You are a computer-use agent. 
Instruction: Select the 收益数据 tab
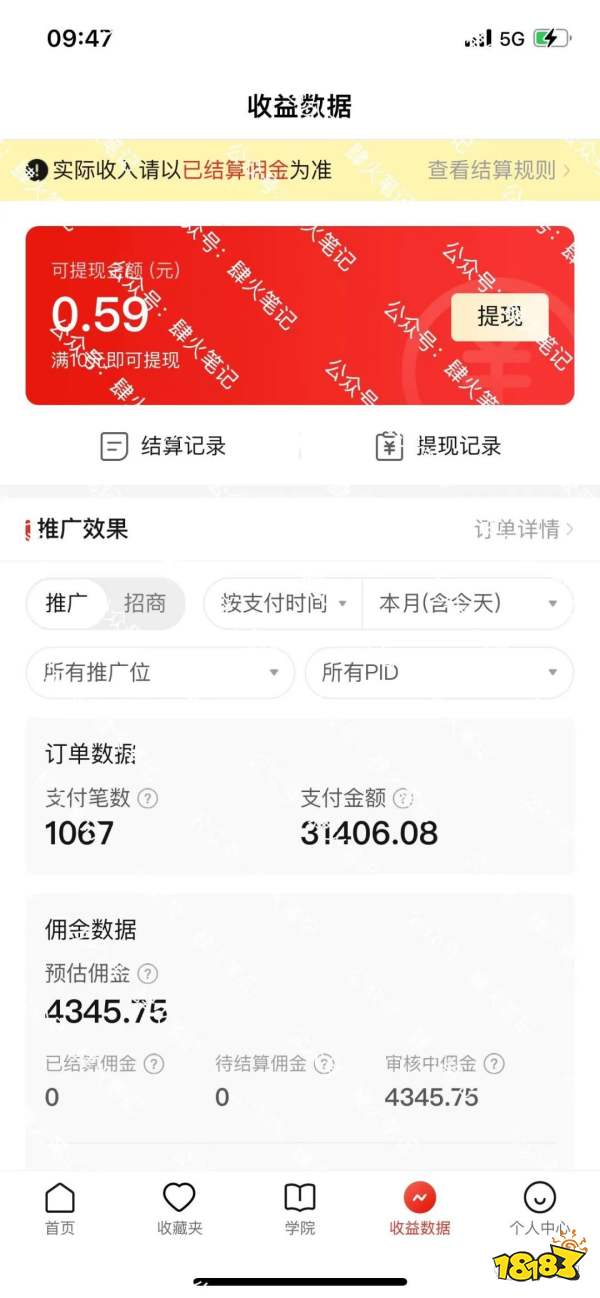(420, 1208)
